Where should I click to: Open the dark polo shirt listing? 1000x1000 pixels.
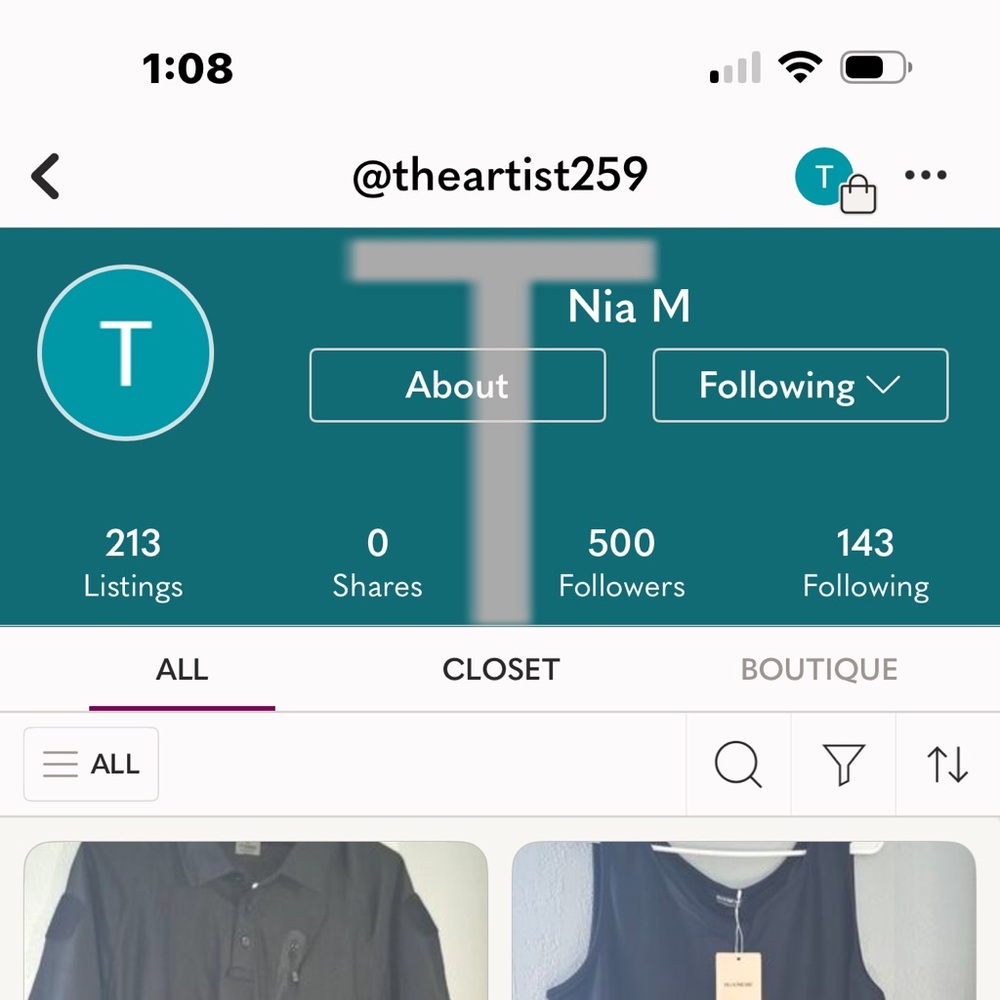(x=256, y=920)
